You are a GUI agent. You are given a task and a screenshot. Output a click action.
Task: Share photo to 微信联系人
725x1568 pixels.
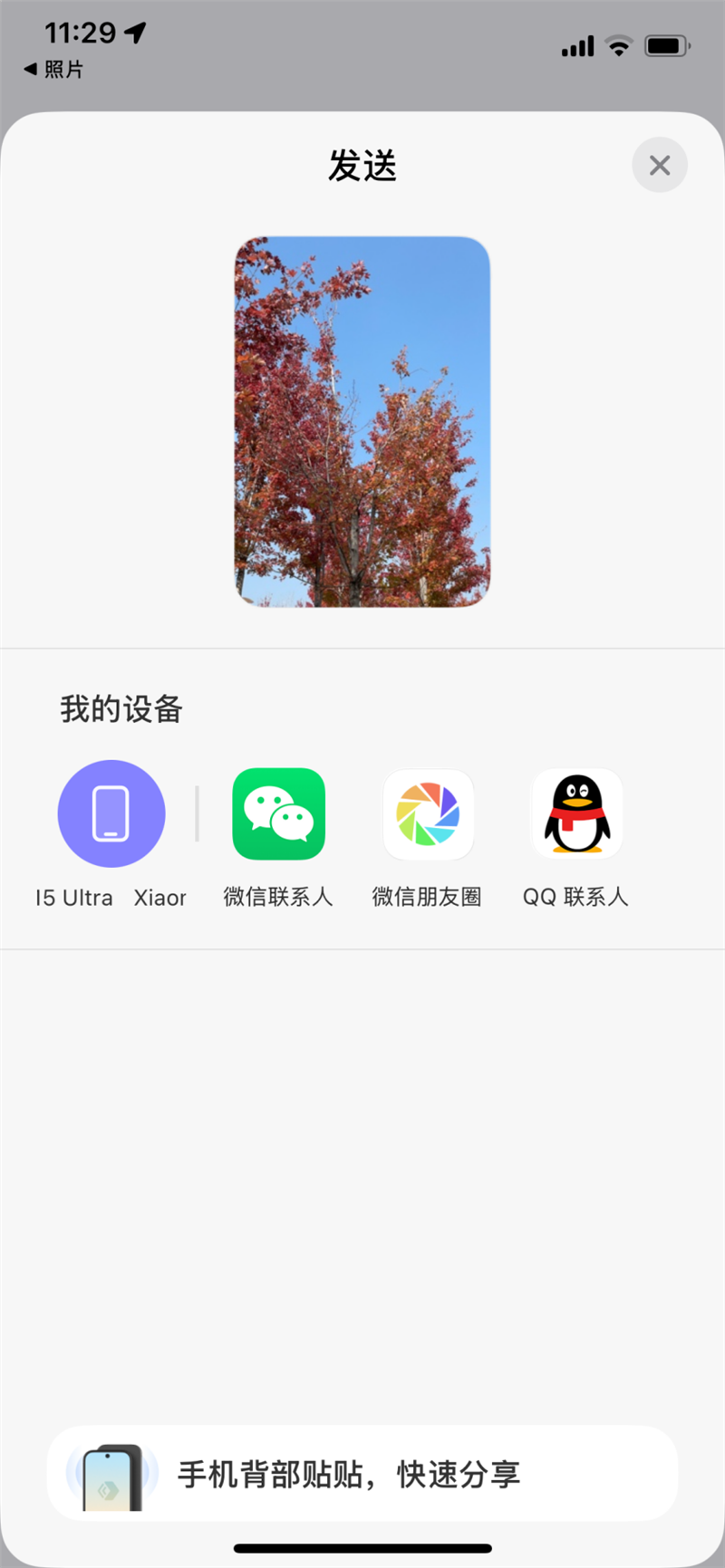(x=278, y=813)
